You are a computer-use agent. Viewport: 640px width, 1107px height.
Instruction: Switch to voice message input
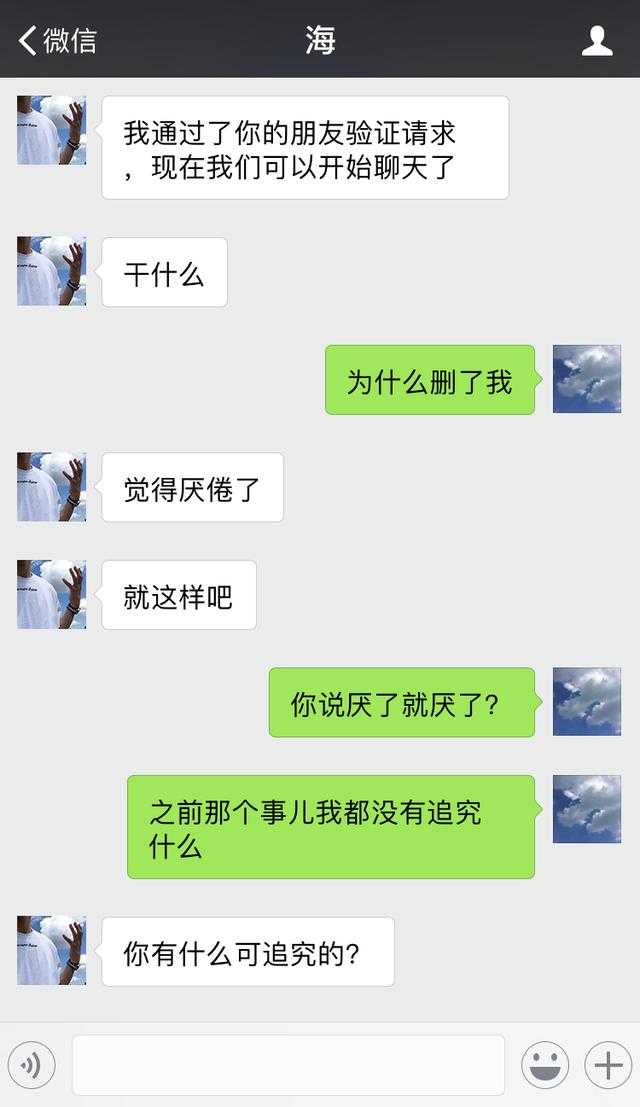point(31,1066)
